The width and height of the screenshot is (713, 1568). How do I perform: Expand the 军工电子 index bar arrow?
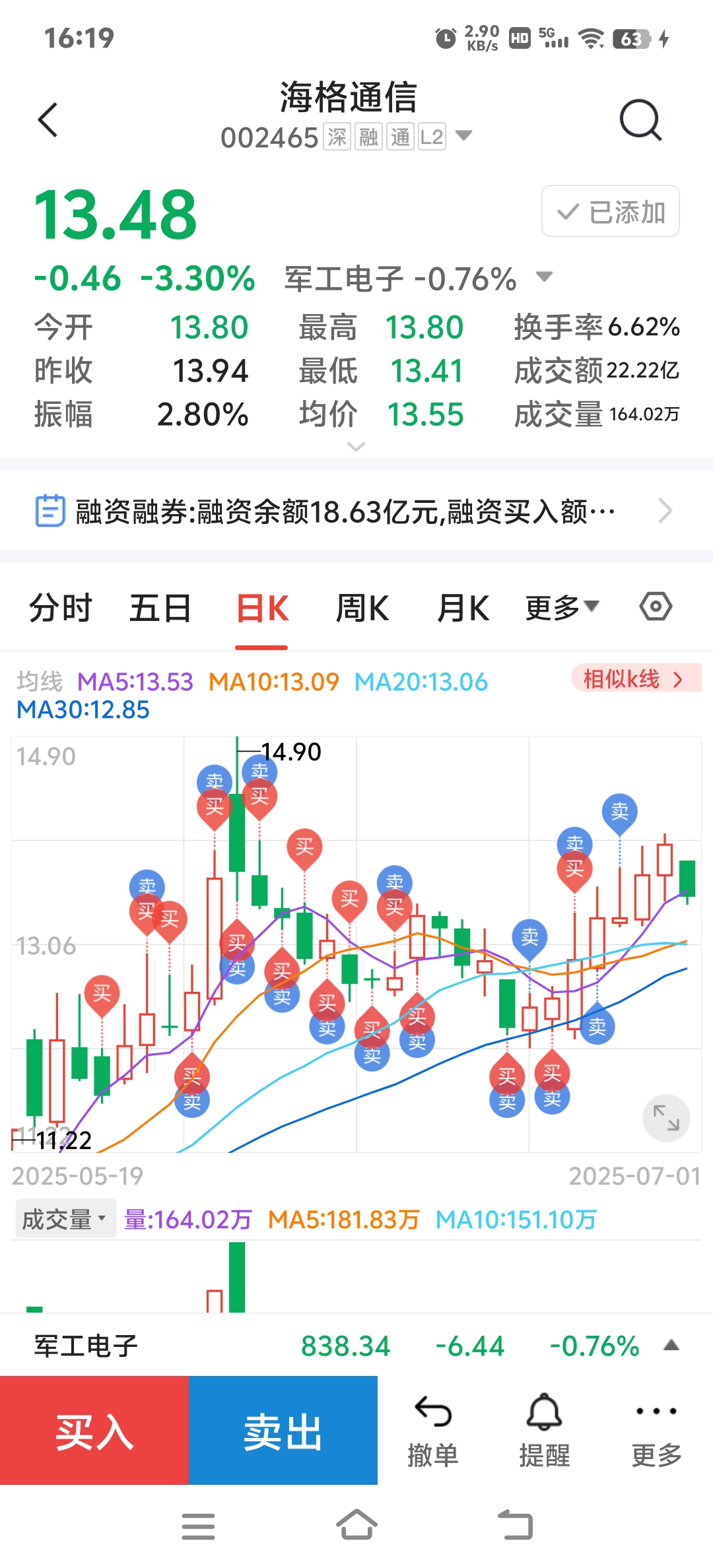tap(671, 1345)
